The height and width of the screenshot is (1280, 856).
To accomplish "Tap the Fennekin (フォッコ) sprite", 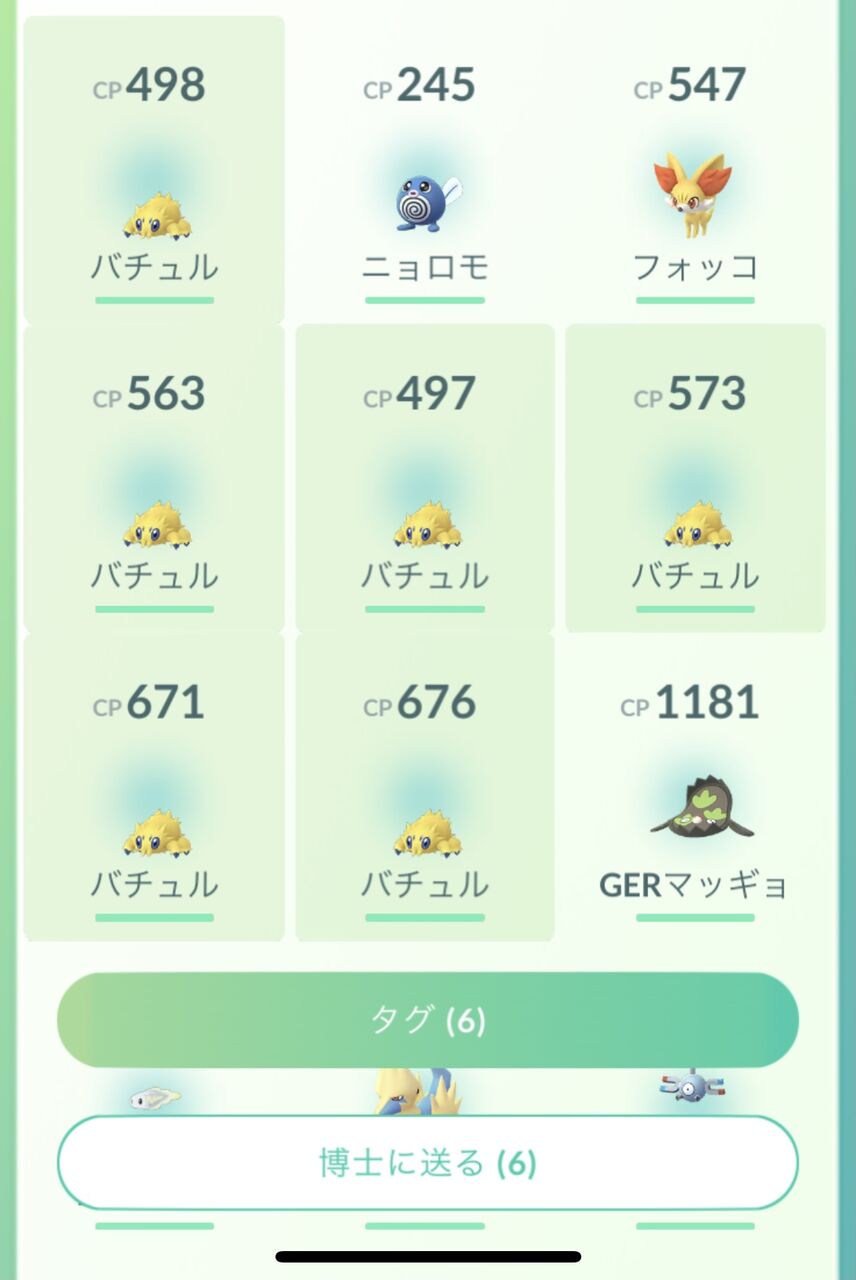I will click(x=695, y=195).
